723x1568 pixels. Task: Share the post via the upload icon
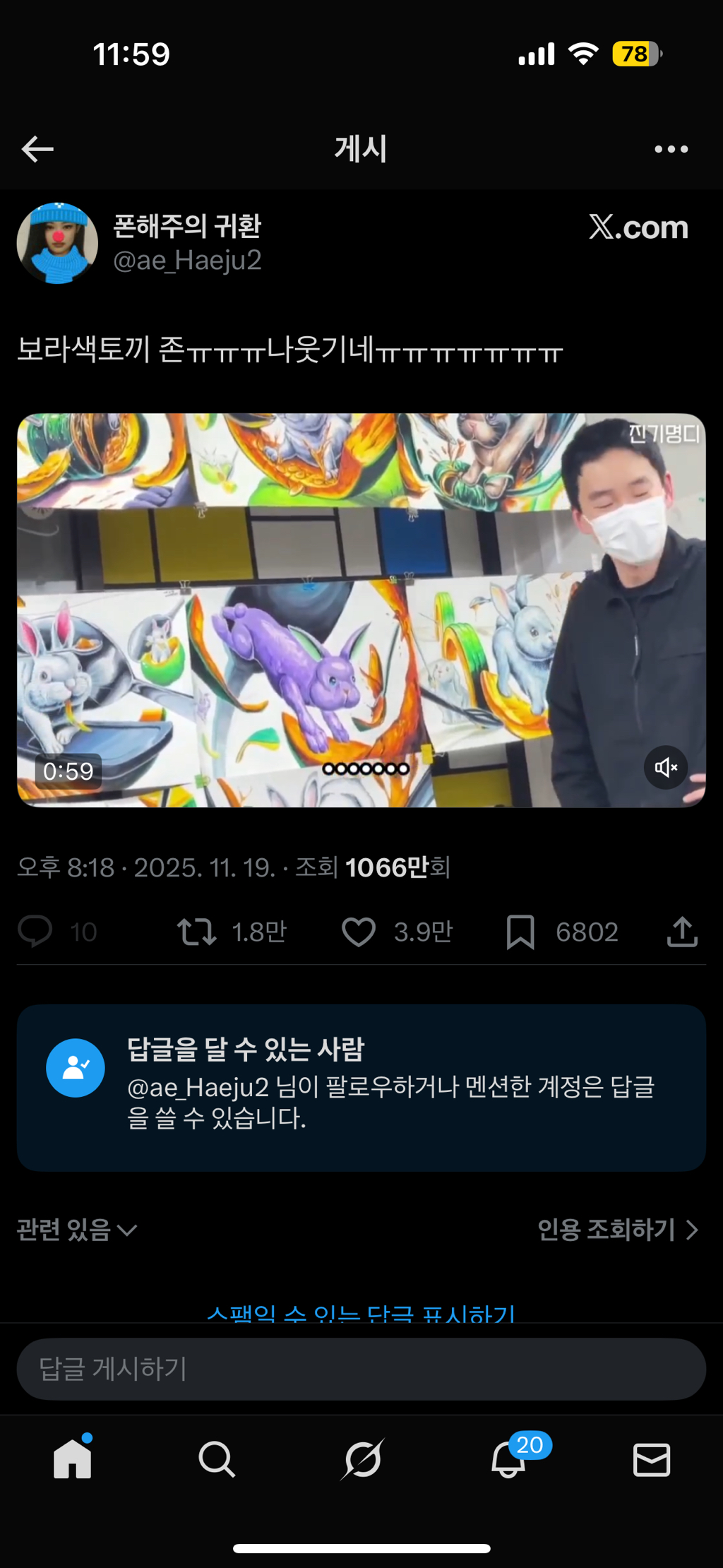click(682, 931)
